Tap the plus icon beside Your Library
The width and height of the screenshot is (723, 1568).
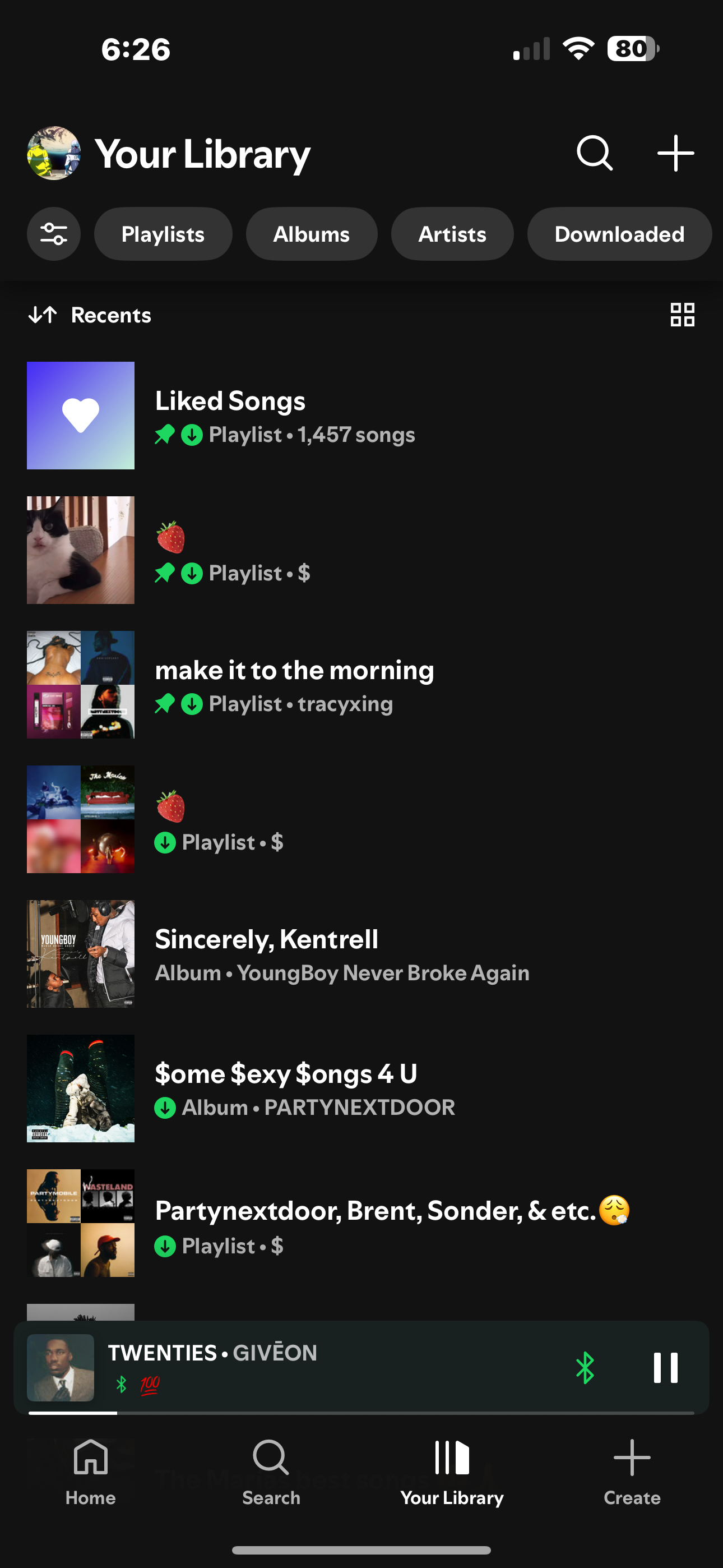coord(675,153)
